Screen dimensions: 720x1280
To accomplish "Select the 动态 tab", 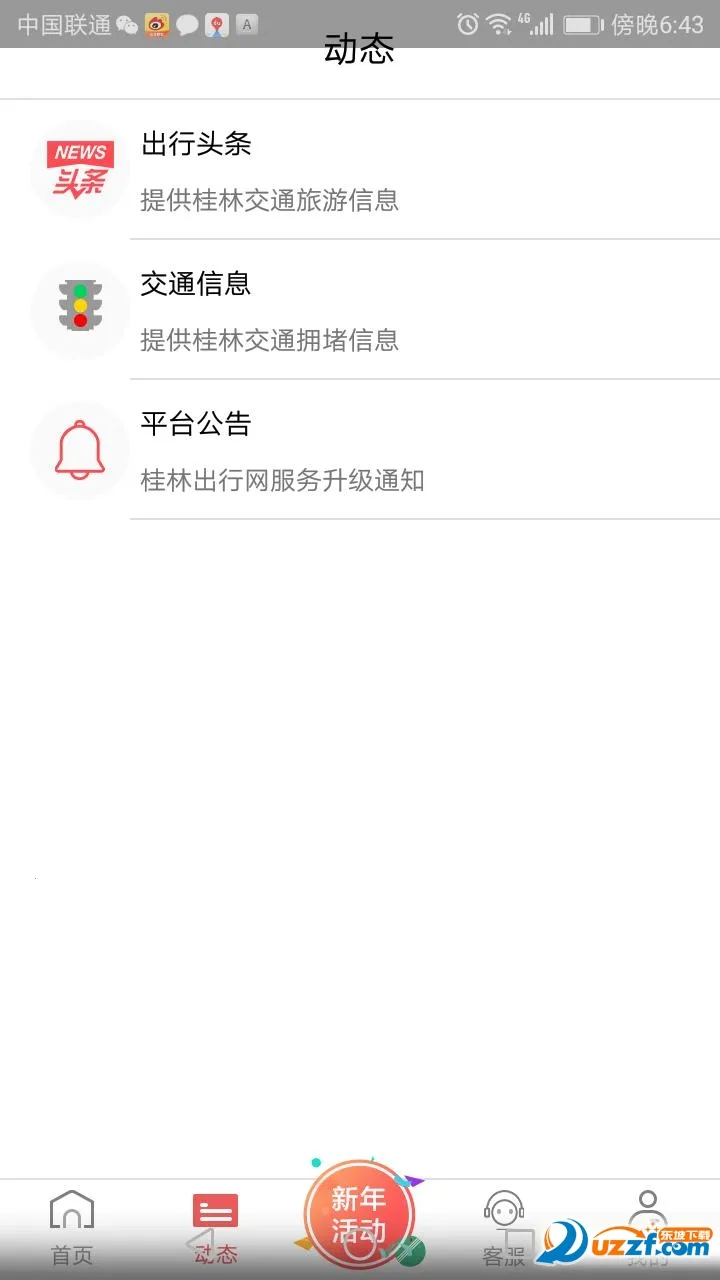I will pos(216,1228).
